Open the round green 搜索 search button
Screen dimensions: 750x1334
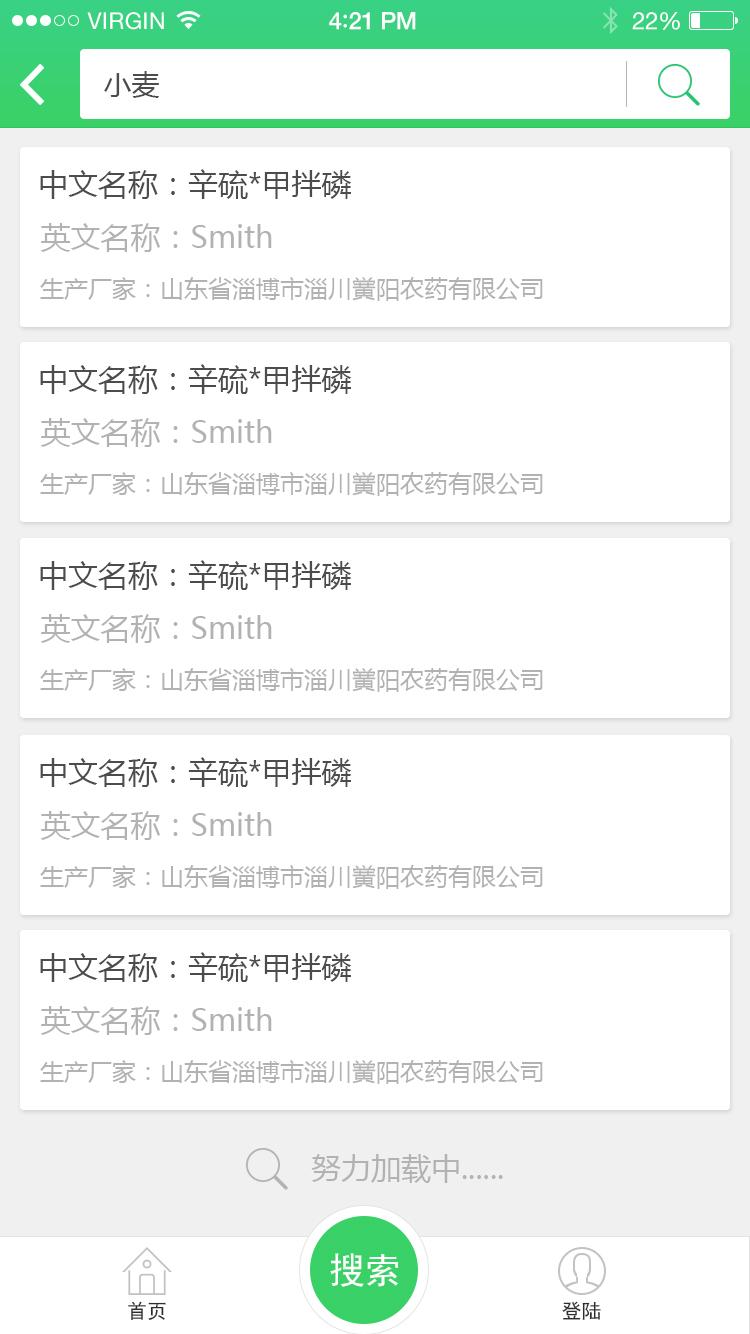click(x=364, y=1268)
